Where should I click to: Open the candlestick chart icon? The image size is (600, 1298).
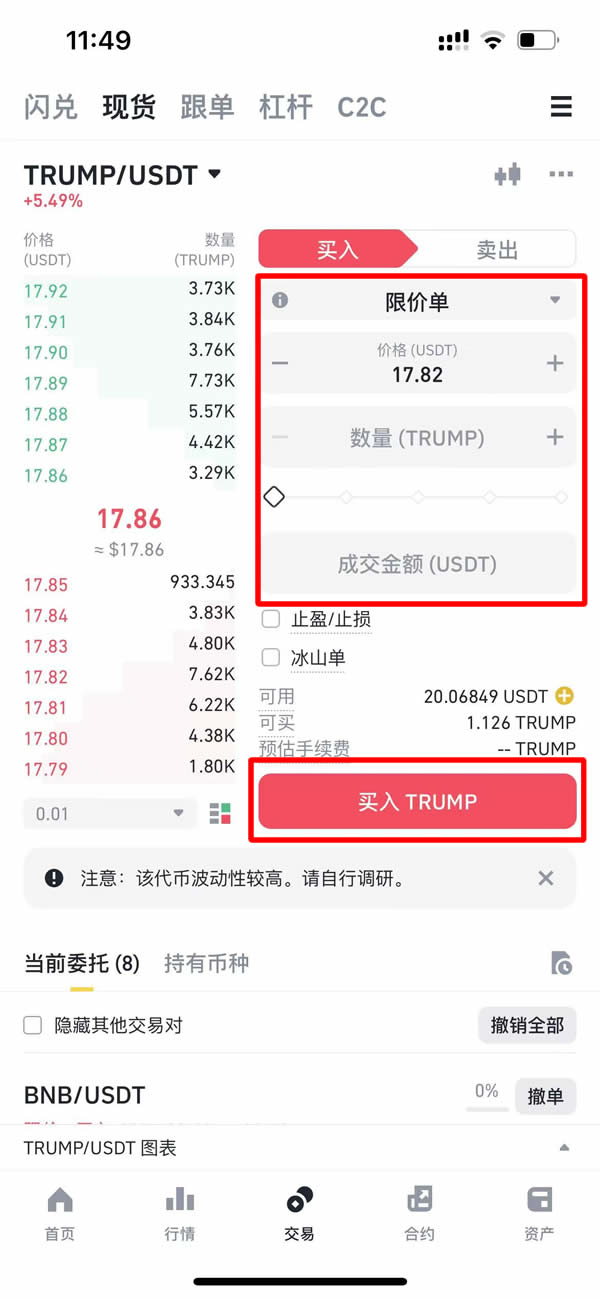click(x=508, y=175)
